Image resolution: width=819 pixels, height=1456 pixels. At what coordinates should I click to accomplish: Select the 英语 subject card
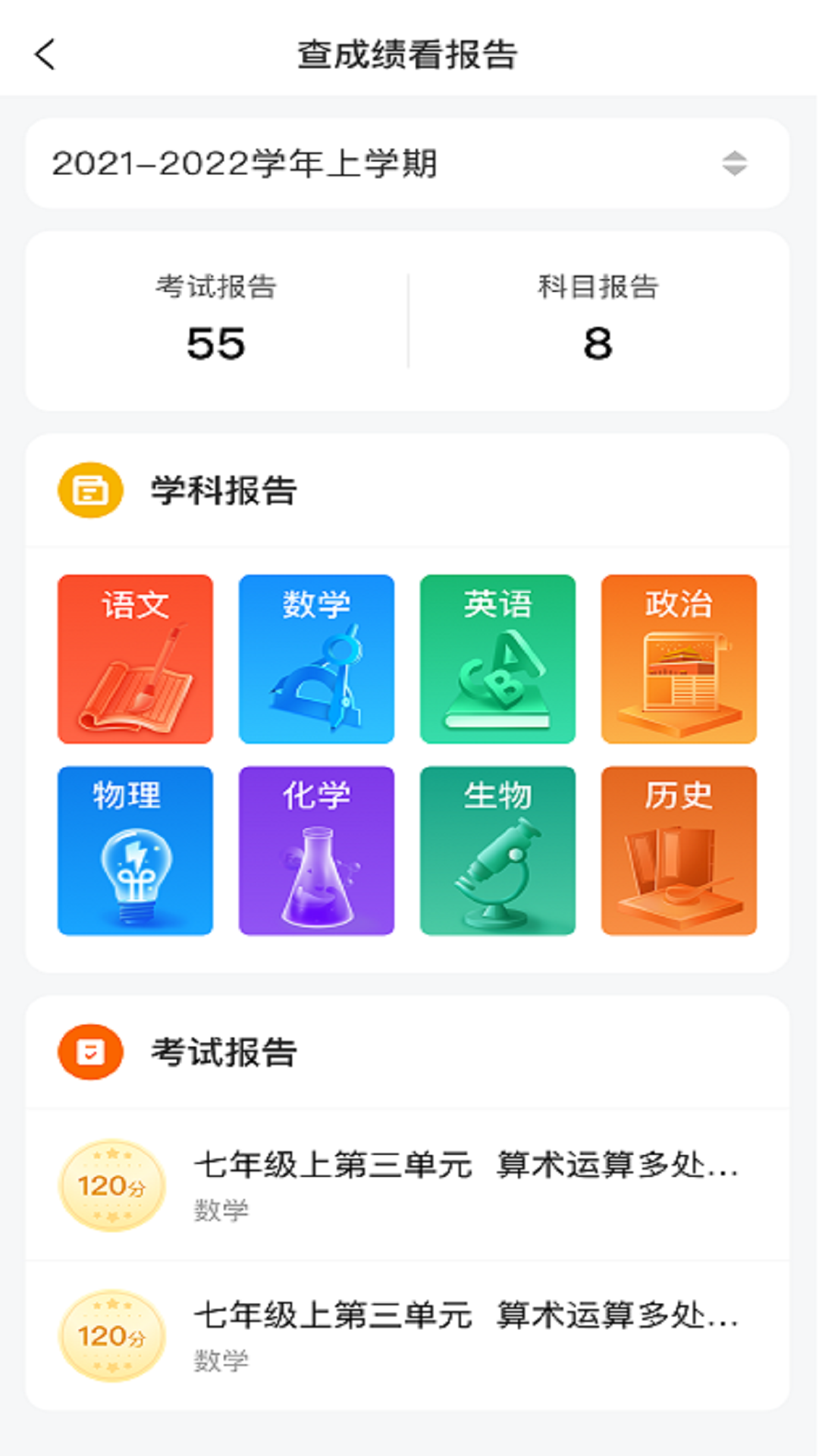coord(497,660)
